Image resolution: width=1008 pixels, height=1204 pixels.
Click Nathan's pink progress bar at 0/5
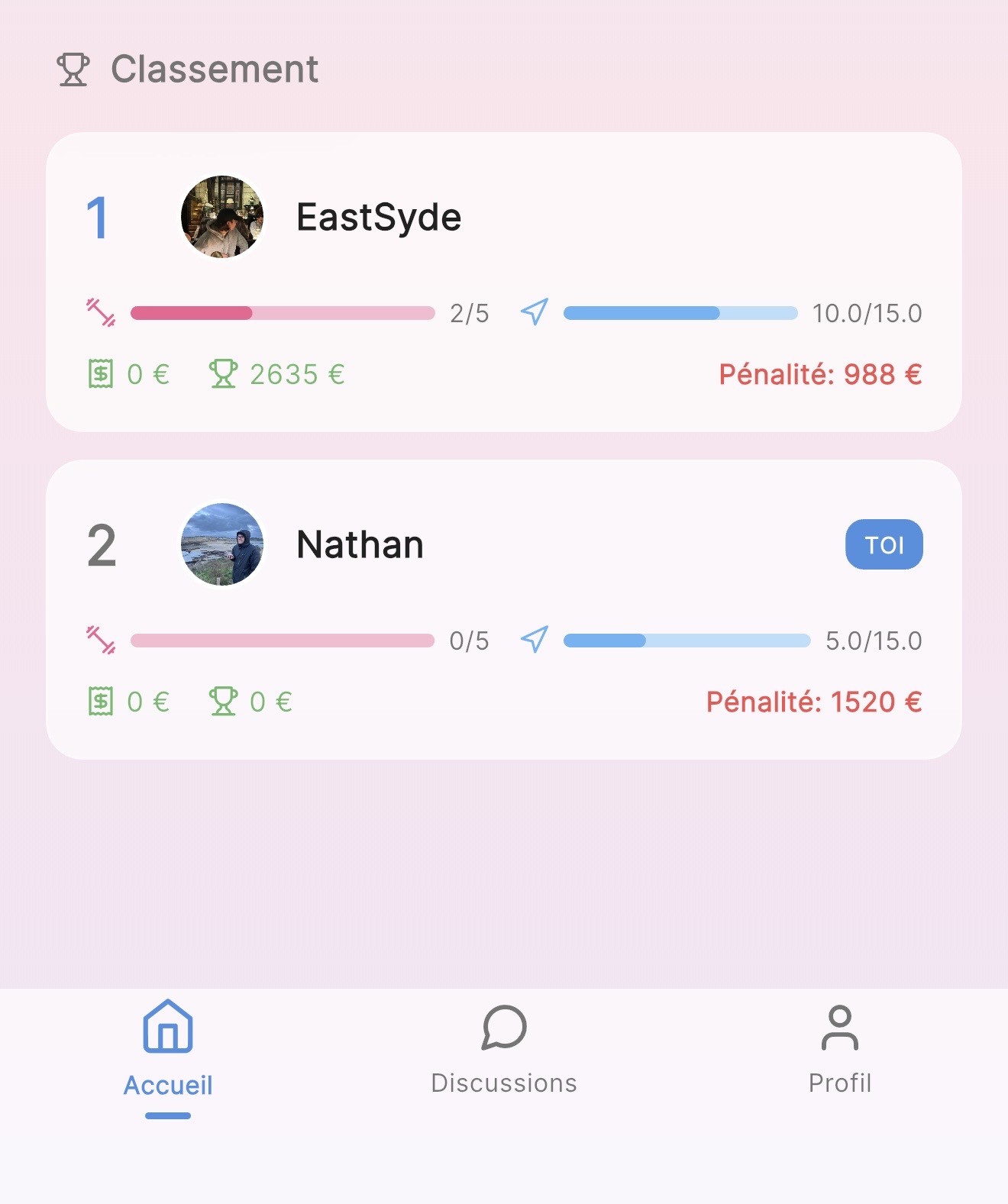(x=283, y=641)
